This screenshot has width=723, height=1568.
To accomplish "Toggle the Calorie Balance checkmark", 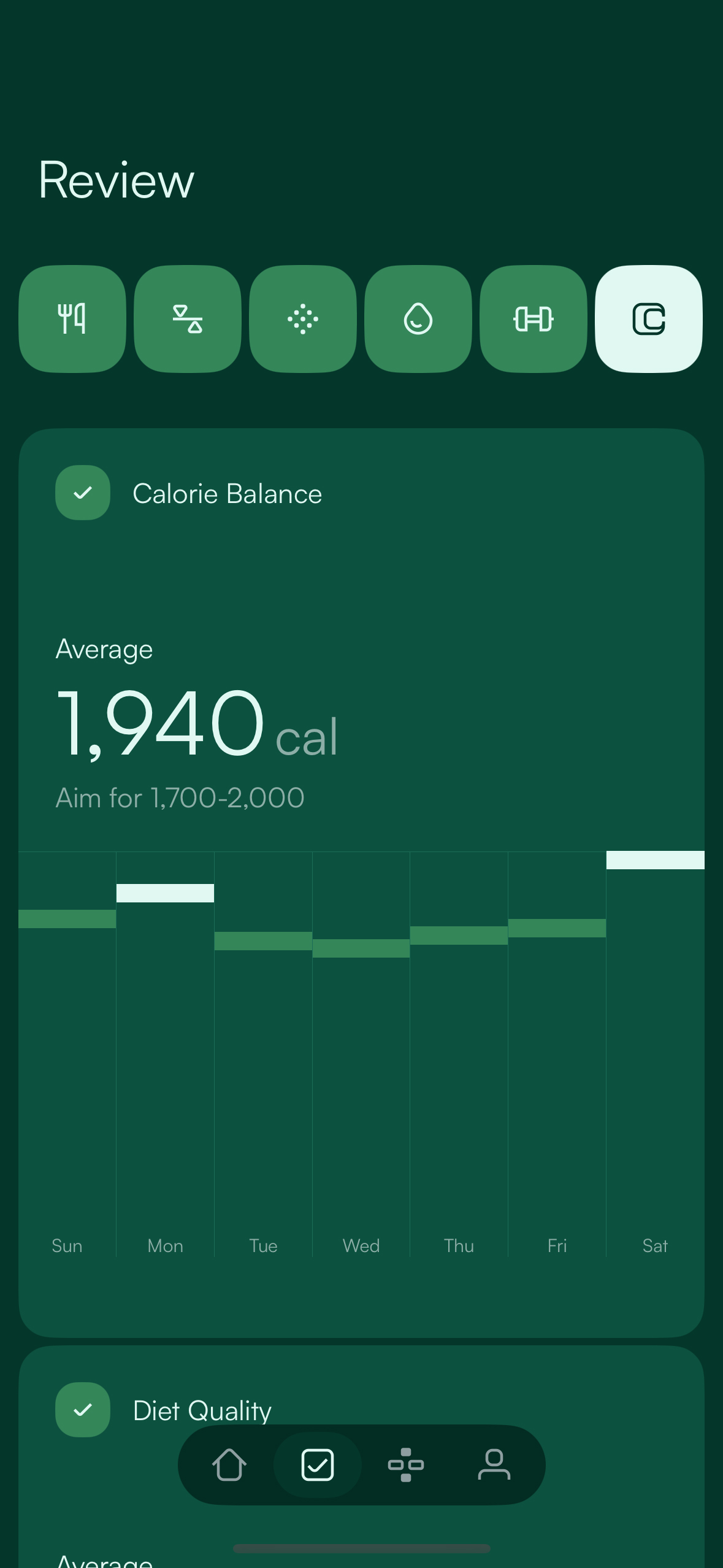I will [x=83, y=493].
